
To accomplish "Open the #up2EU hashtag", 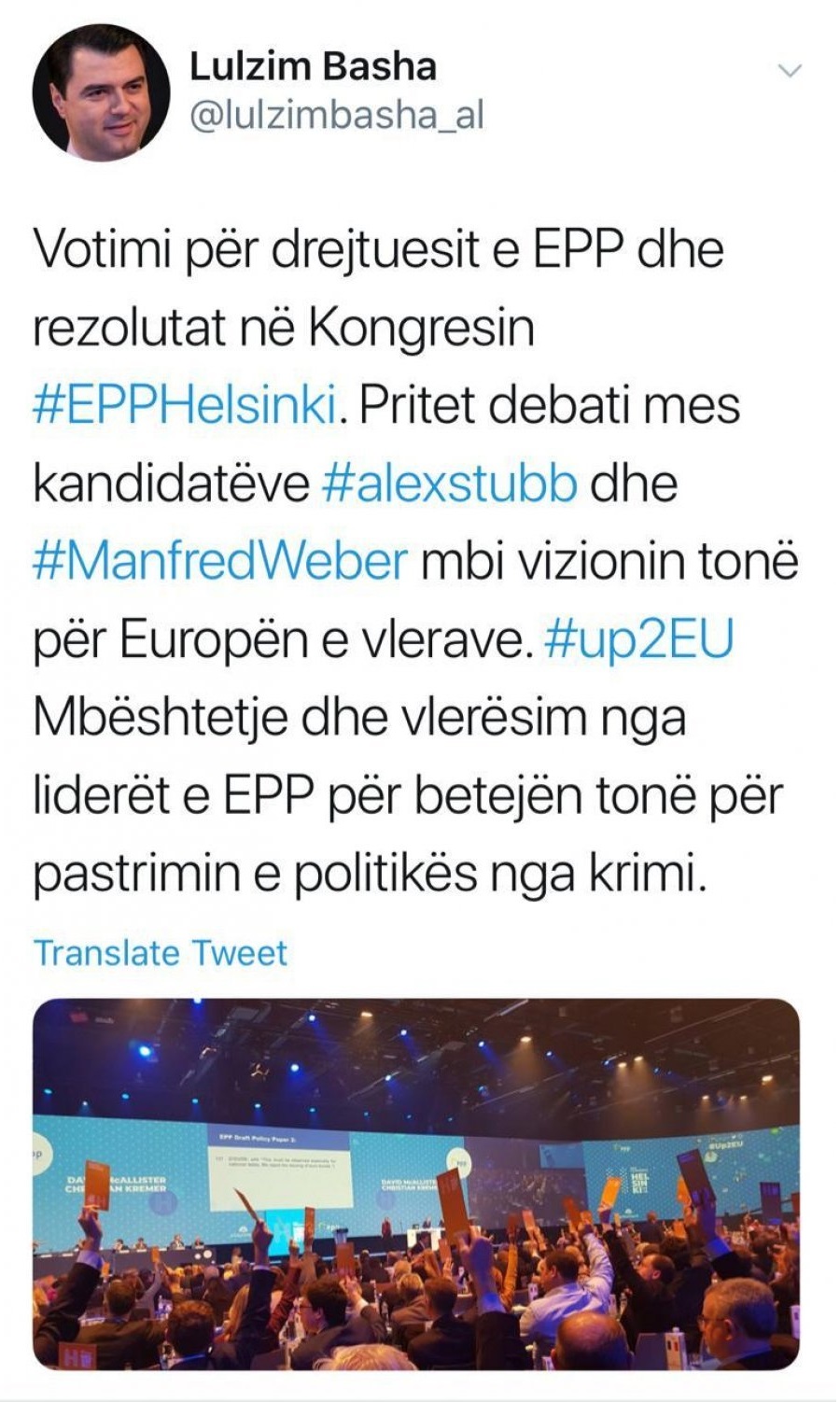I will point(638,640).
